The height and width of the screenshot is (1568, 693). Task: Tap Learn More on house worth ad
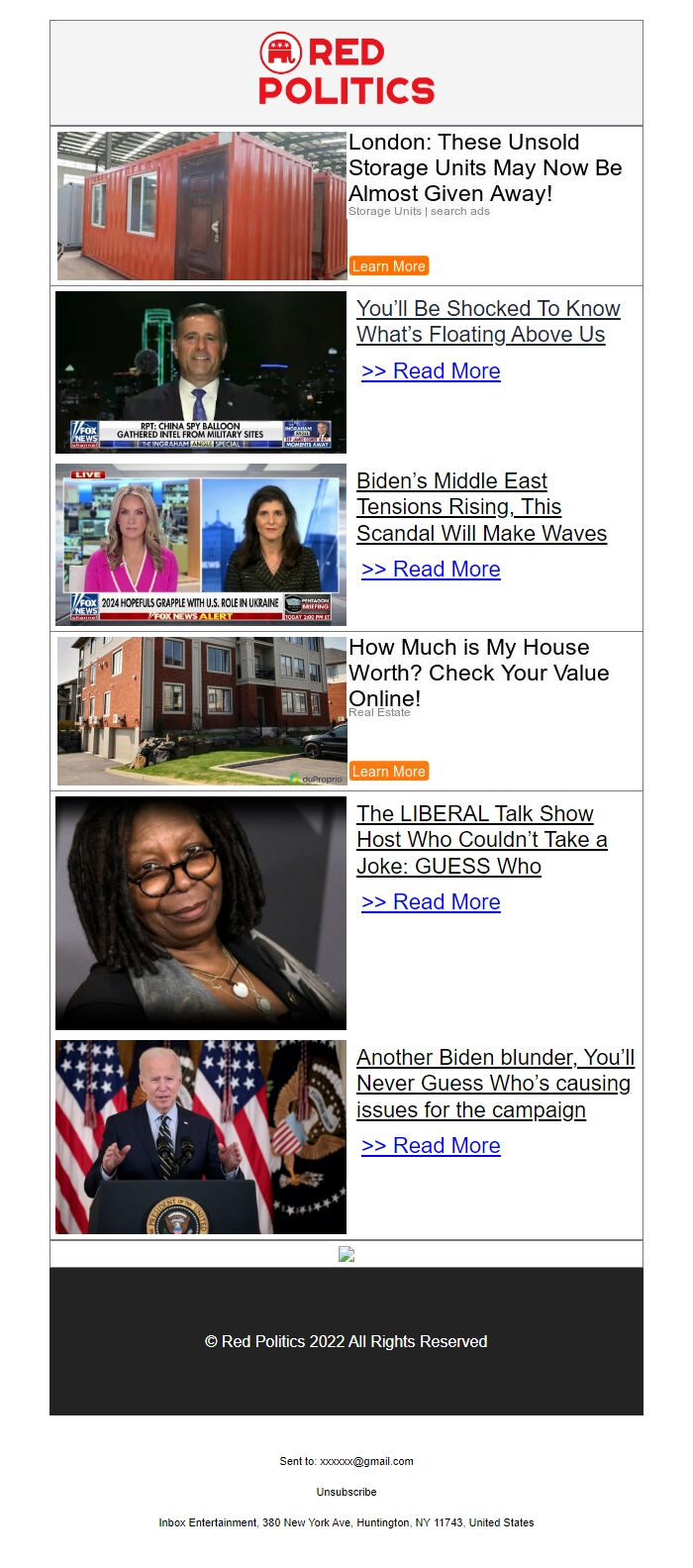388,771
